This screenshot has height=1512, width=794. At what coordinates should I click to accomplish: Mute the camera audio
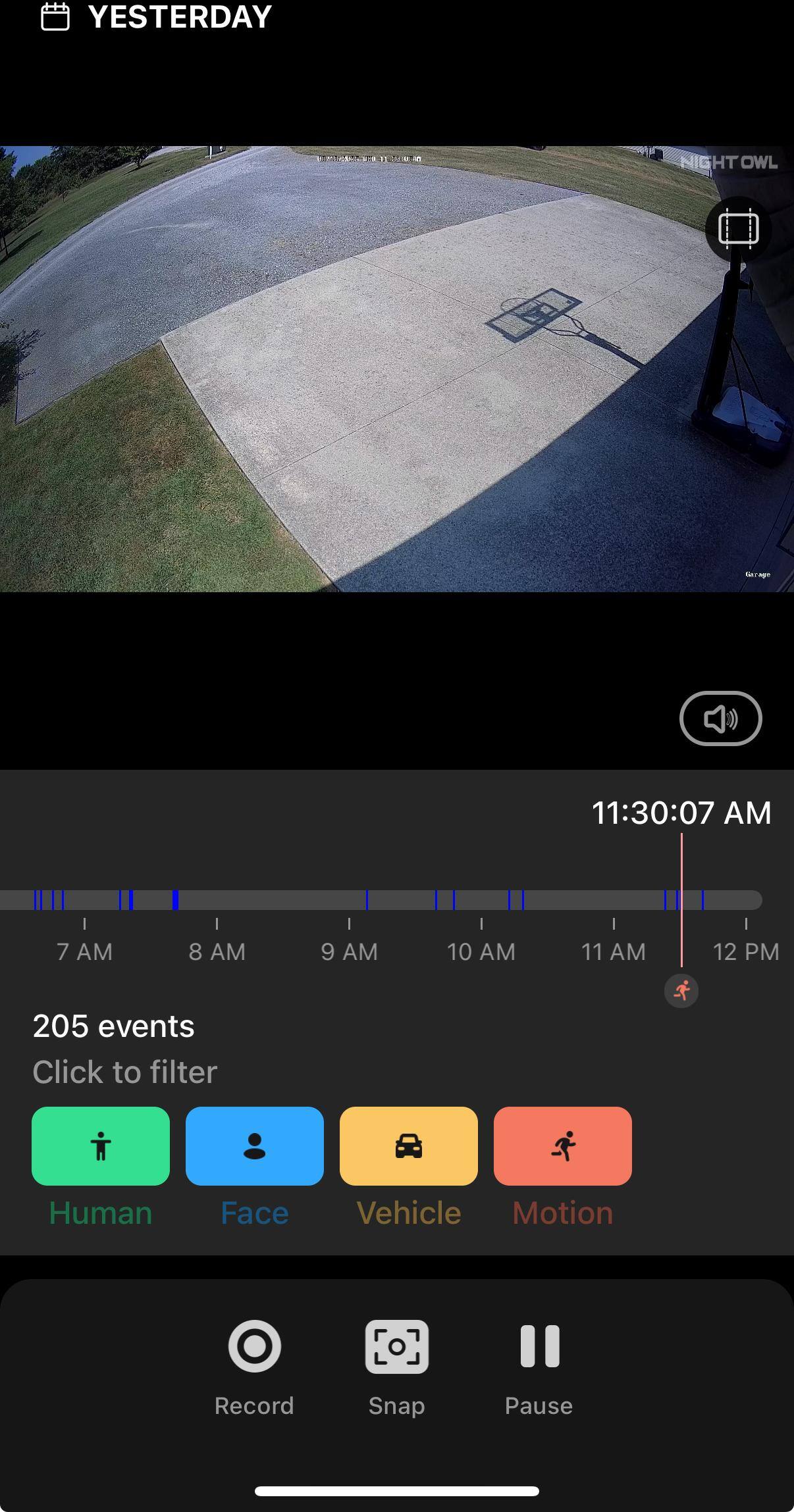(720, 718)
